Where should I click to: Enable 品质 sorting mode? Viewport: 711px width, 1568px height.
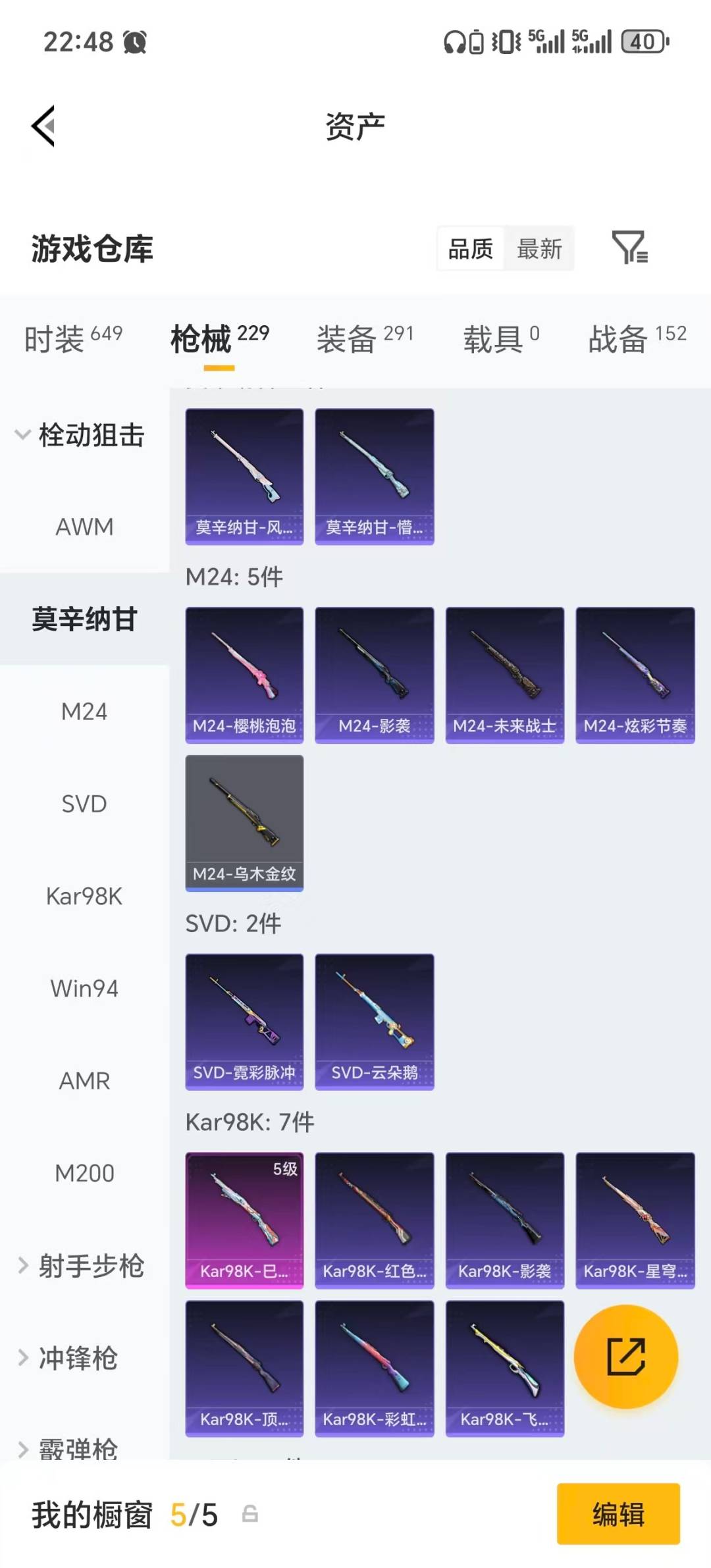pos(469,249)
